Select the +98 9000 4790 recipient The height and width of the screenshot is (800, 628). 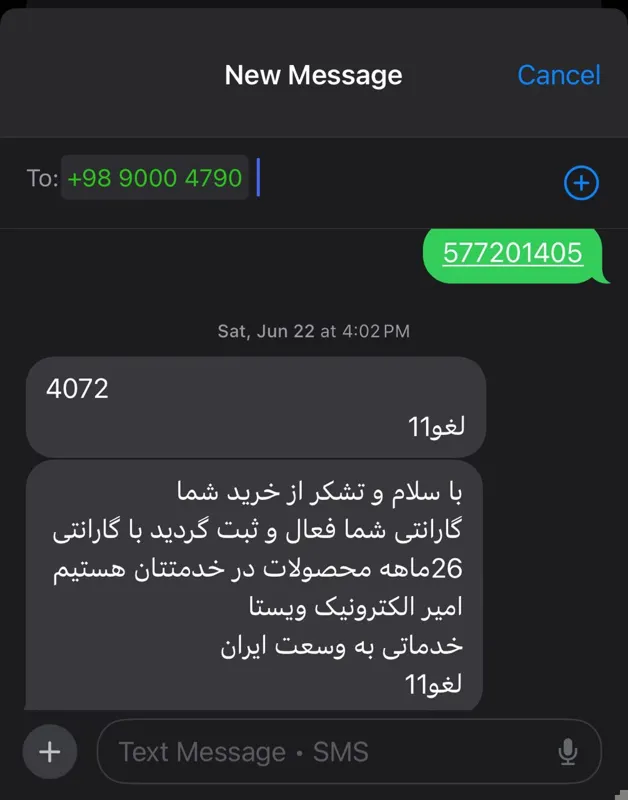pyautogui.click(x=155, y=179)
